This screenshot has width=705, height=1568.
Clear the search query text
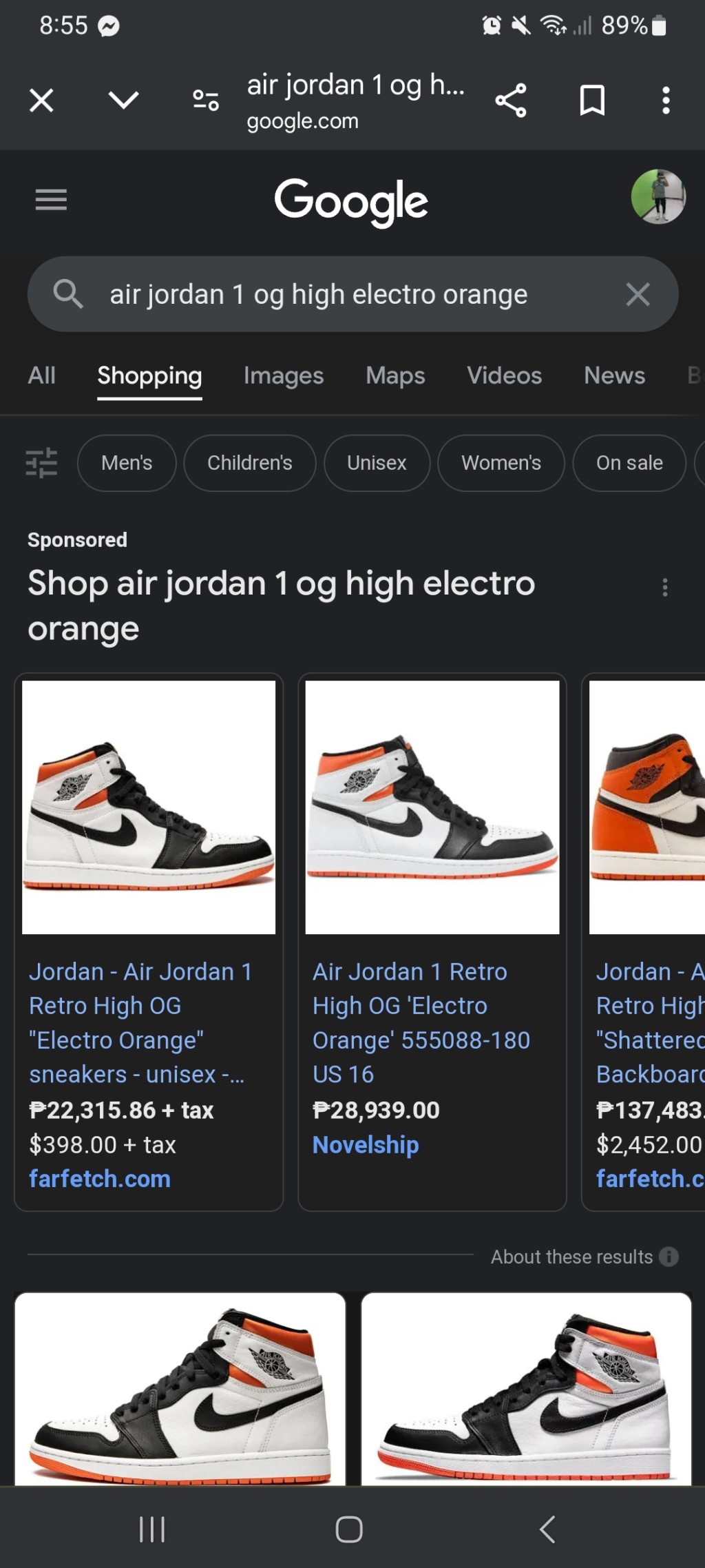638,295
